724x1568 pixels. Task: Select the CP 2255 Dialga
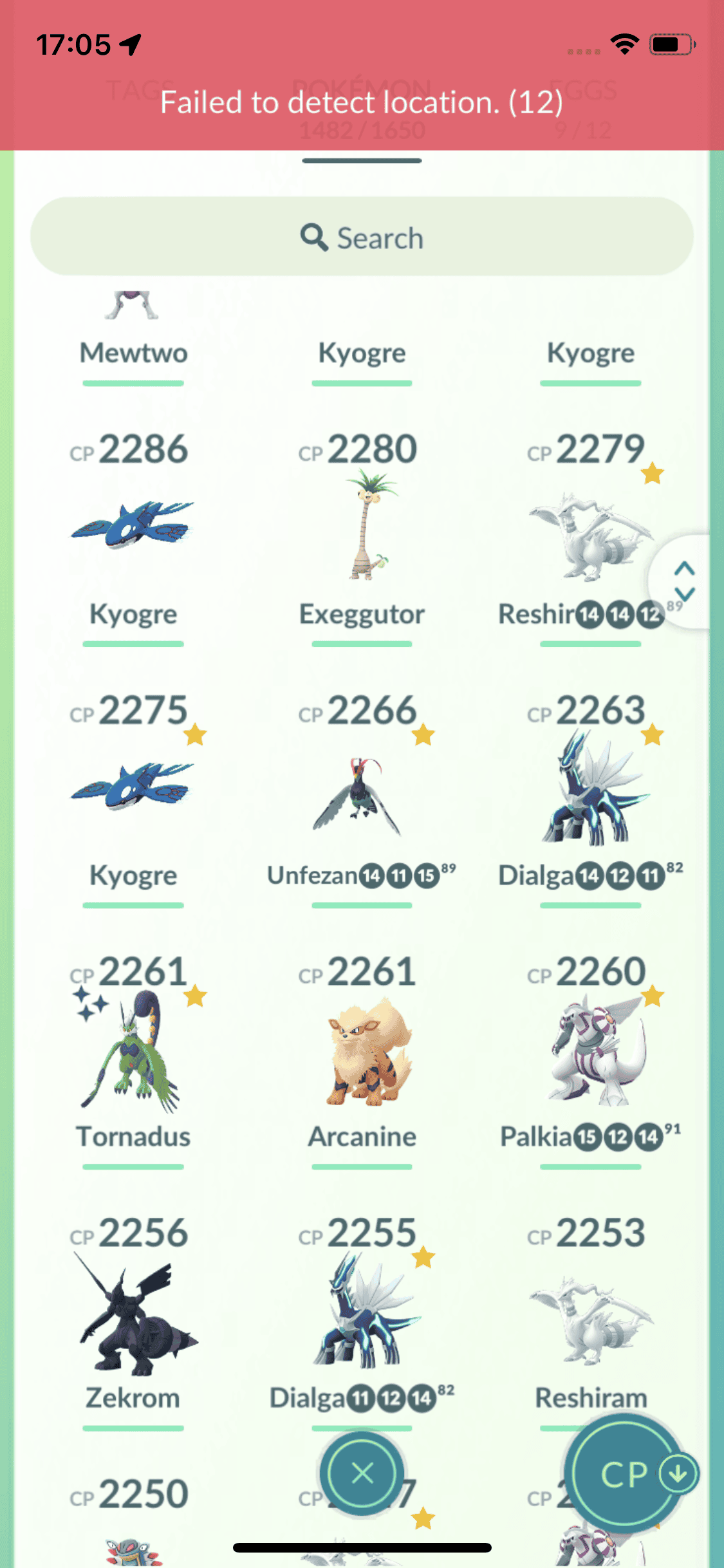click(362, 1316)
